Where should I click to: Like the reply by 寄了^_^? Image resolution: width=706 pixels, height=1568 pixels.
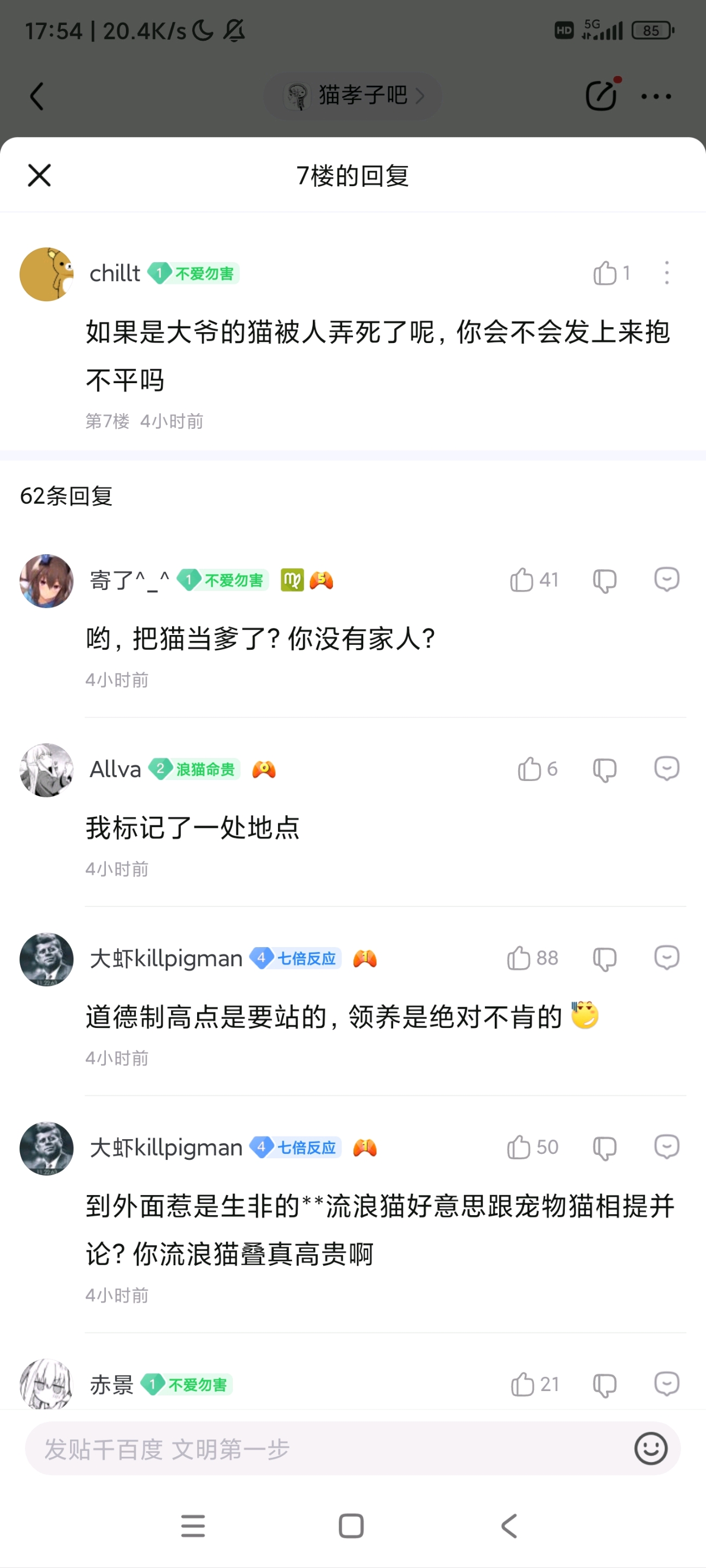[x=522, y=580]
